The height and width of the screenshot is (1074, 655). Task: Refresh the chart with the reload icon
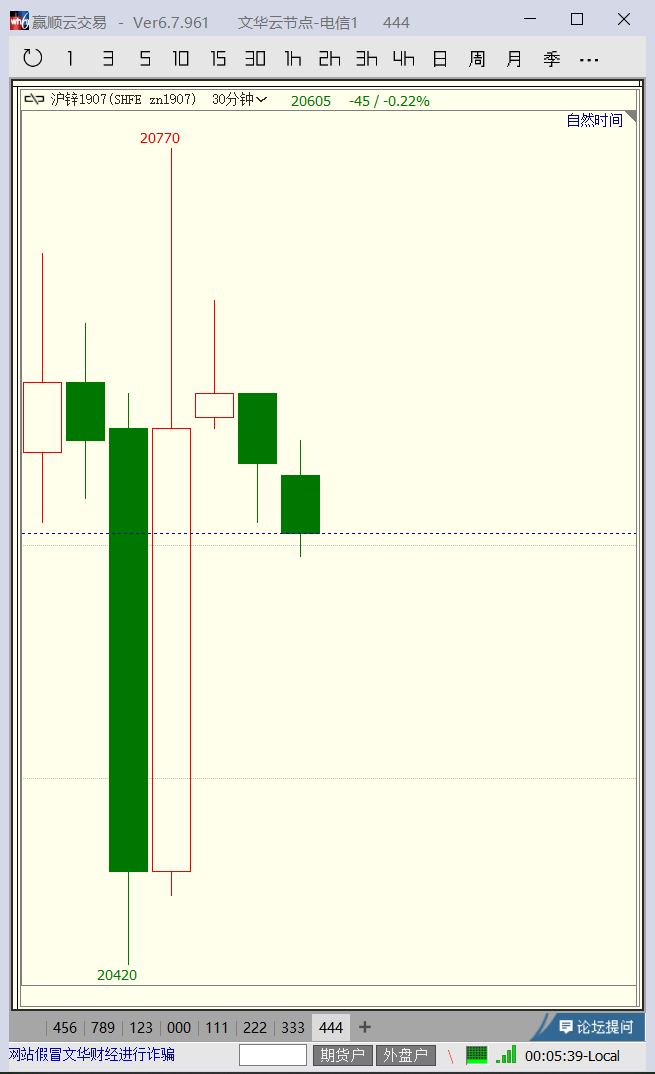coord(33,59)
